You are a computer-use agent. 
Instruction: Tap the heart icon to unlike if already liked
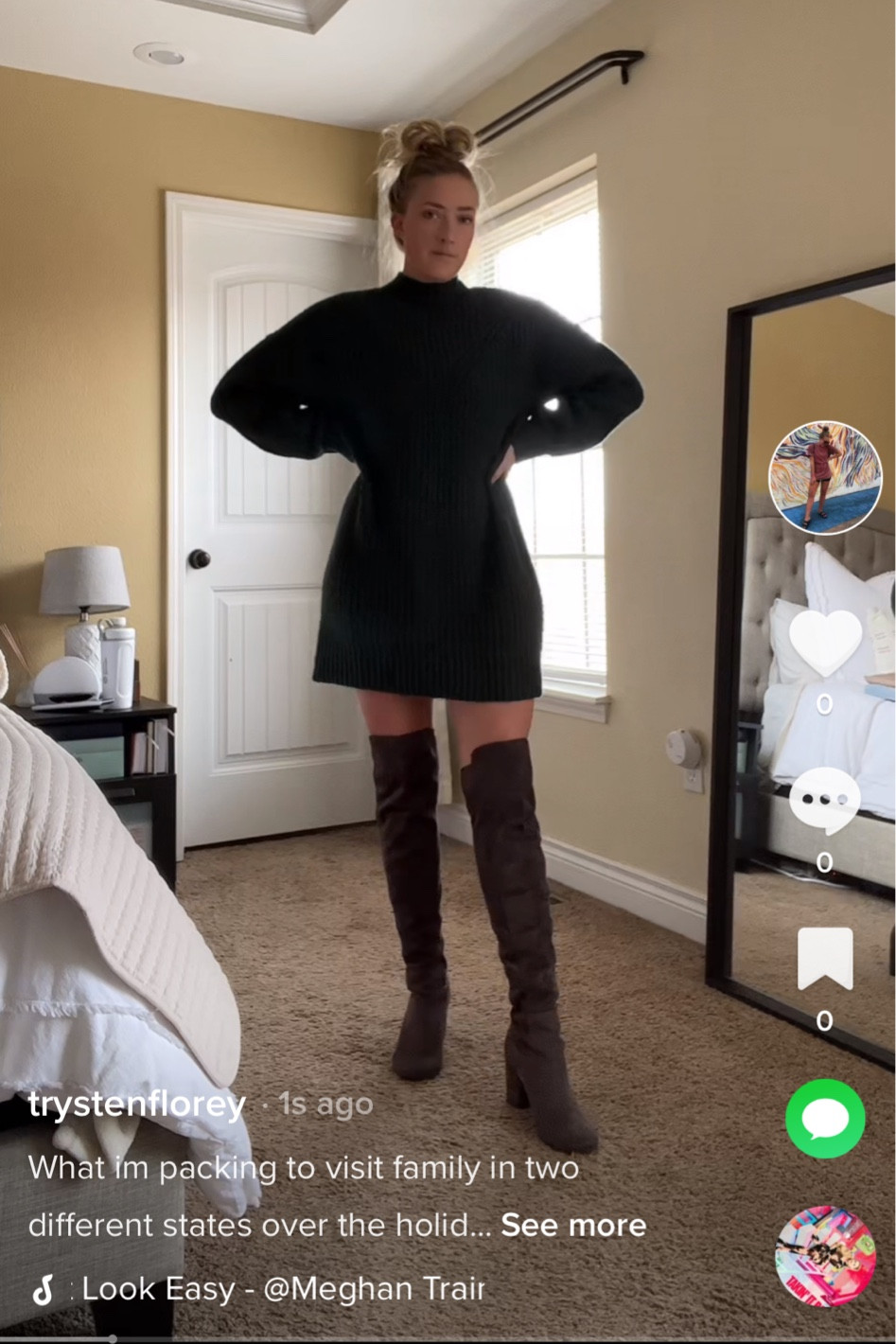click(x=824, y=641)
